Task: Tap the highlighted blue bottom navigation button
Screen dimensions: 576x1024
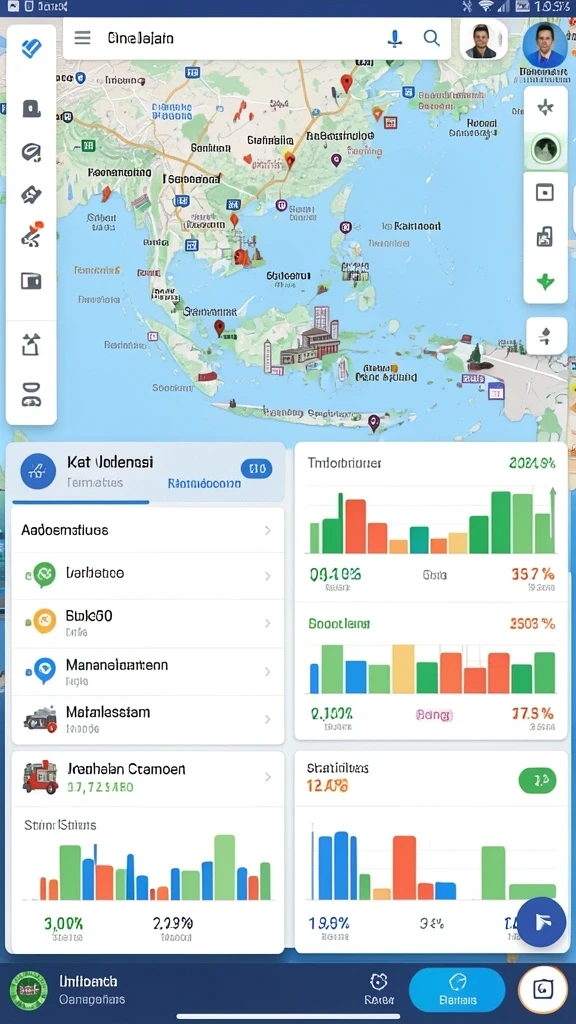Action: click(457, 989)
